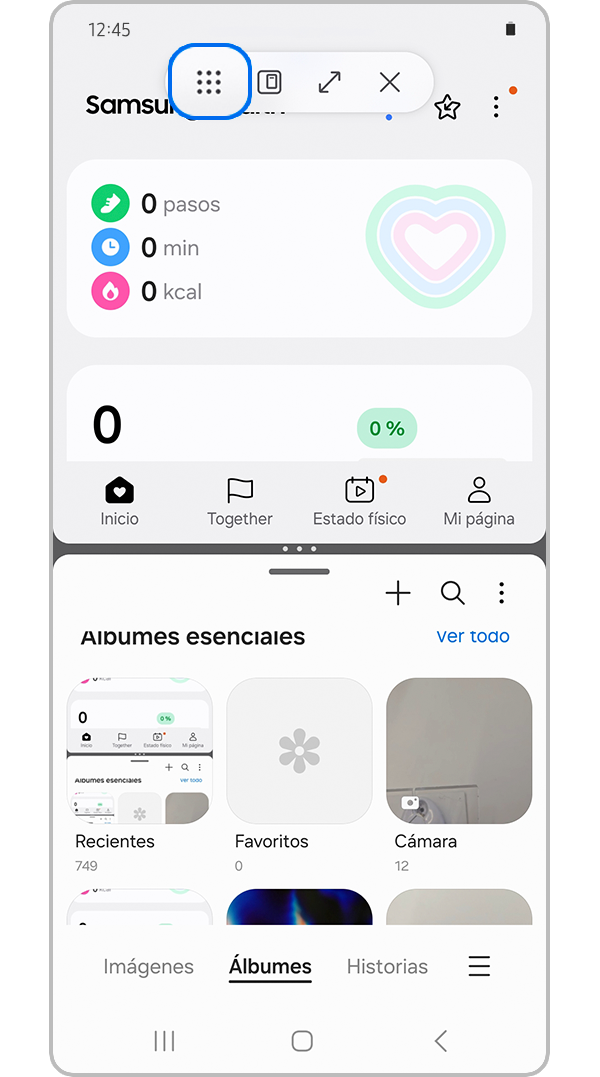The image size is (600, 1077).
Task: Switch to the Together tab
Action: click(240, 501)
